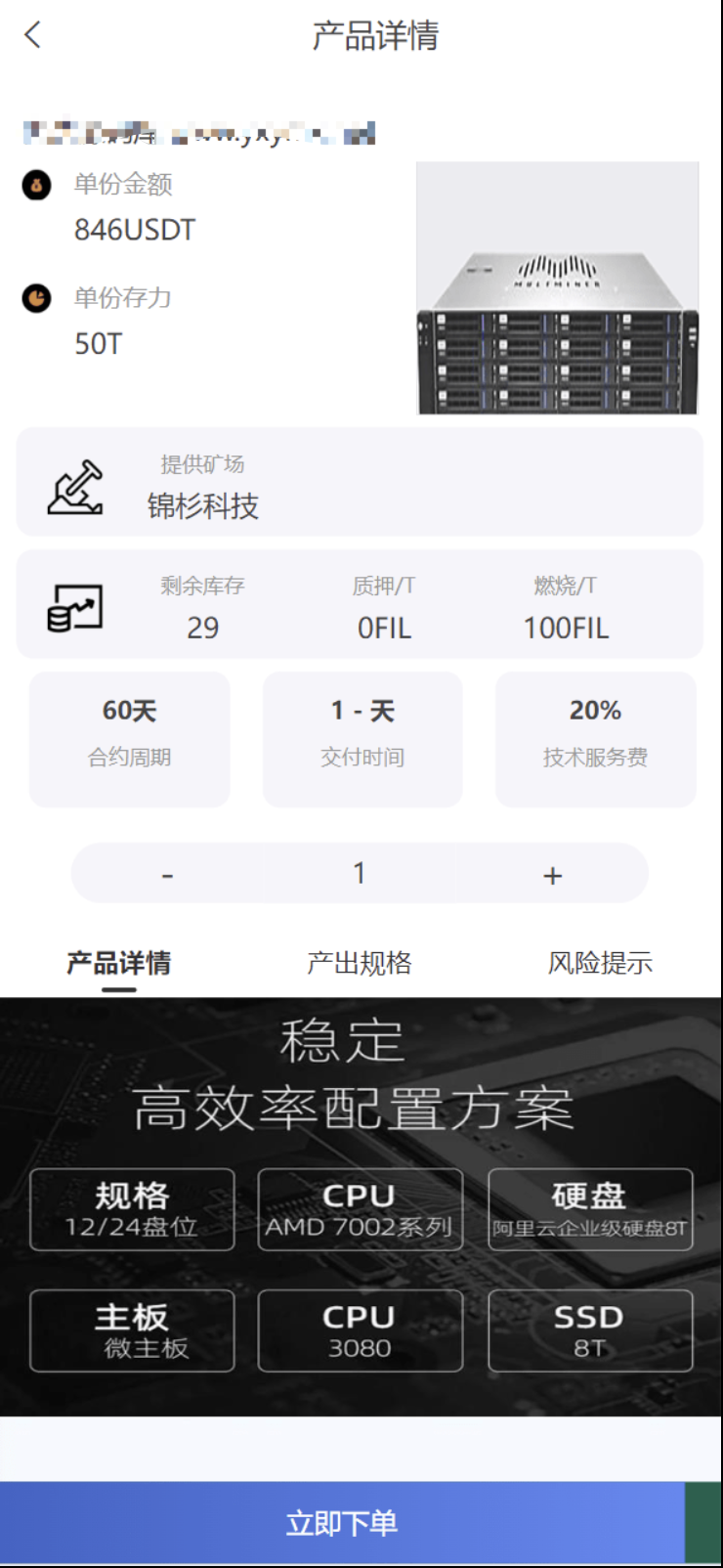Decrease quantity with the minus button
The width and height of the screenshot is (723, 1568).
click(167, 875)
